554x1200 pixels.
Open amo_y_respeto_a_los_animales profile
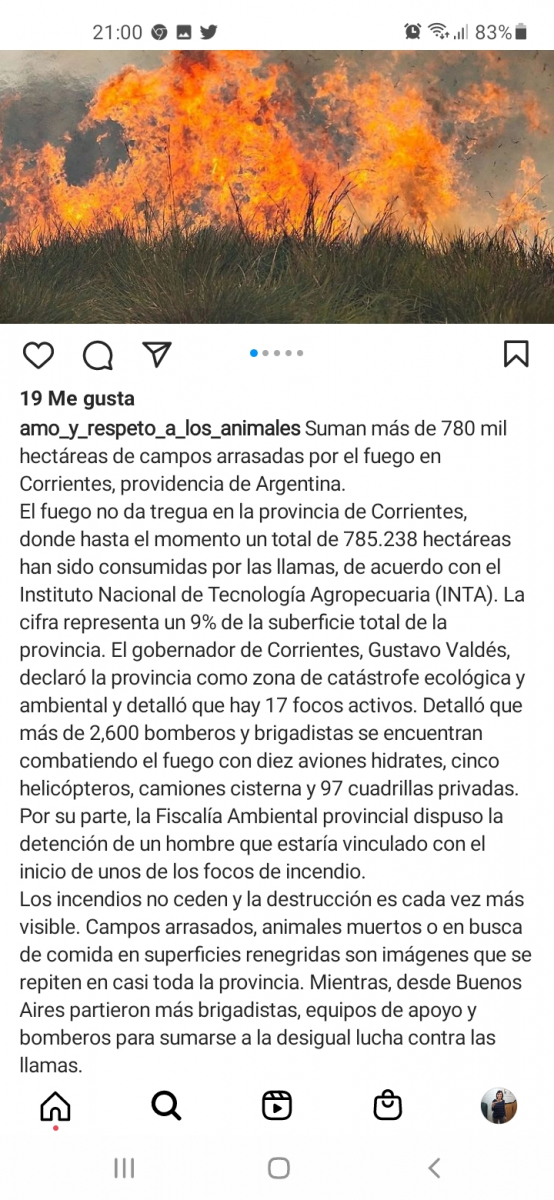tap(160, 428)
